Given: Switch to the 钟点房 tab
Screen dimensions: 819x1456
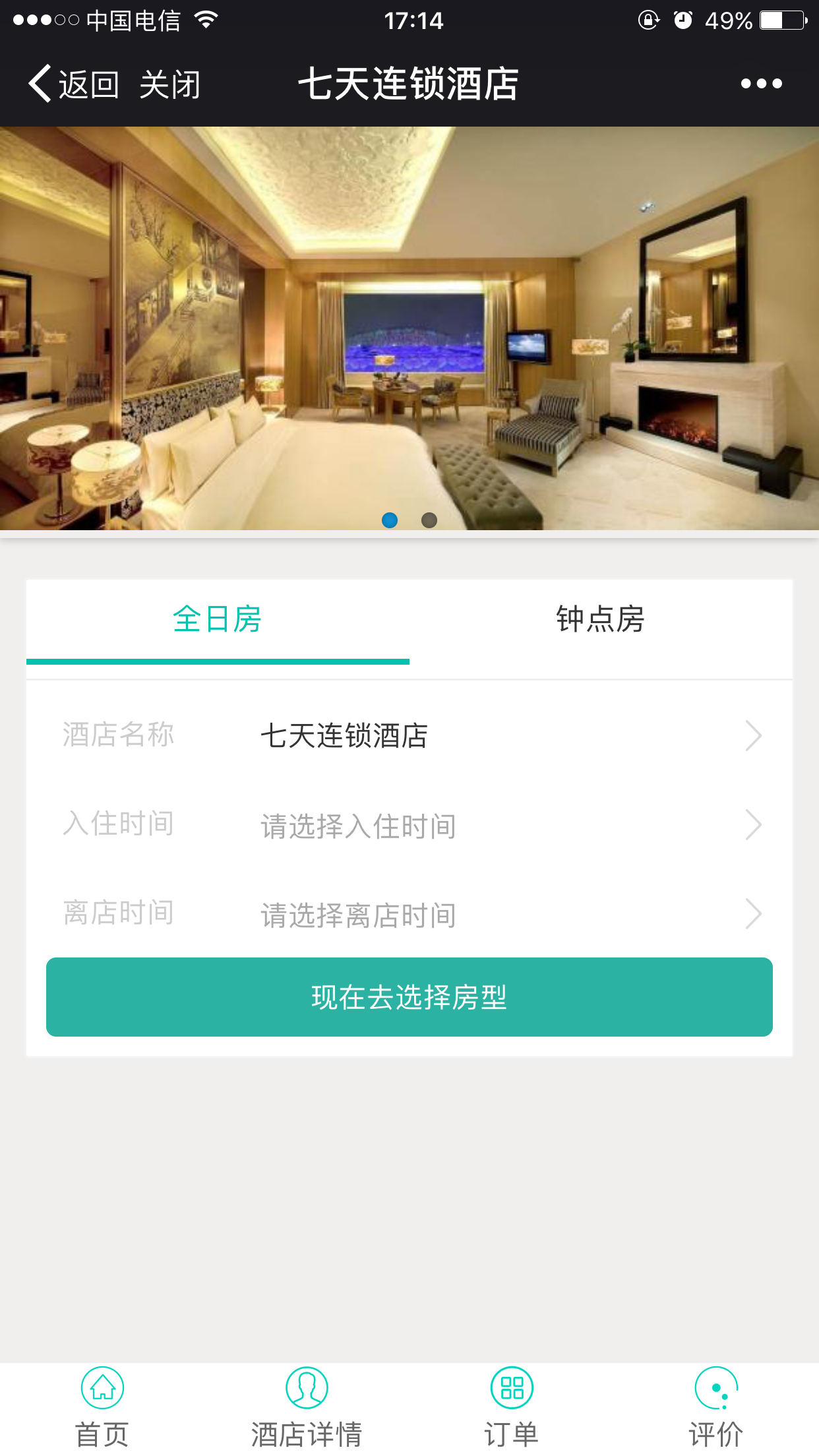Looking at the screenshot, I should pos(600,620).
